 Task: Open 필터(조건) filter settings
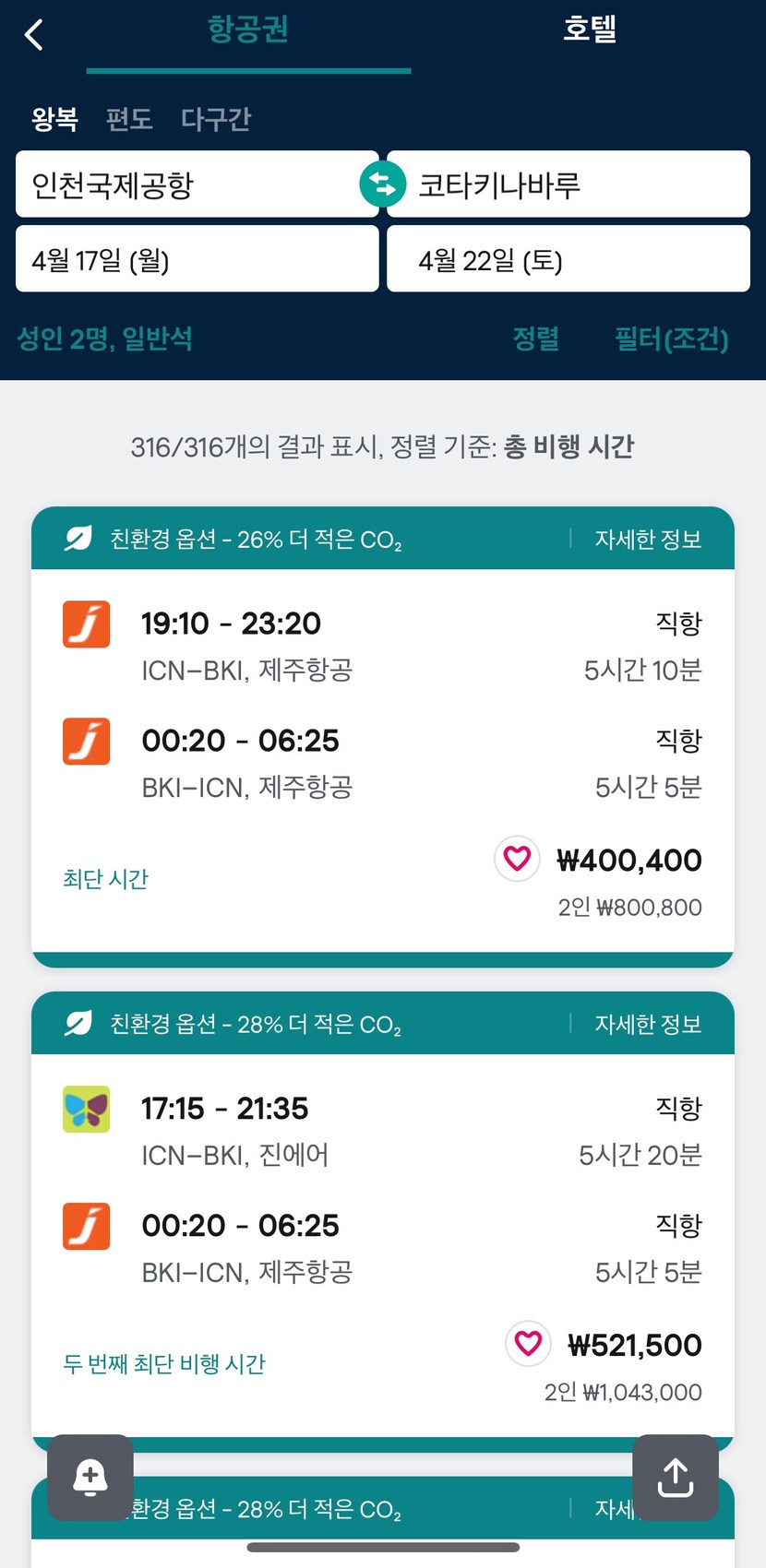click(x=672, y=339)
